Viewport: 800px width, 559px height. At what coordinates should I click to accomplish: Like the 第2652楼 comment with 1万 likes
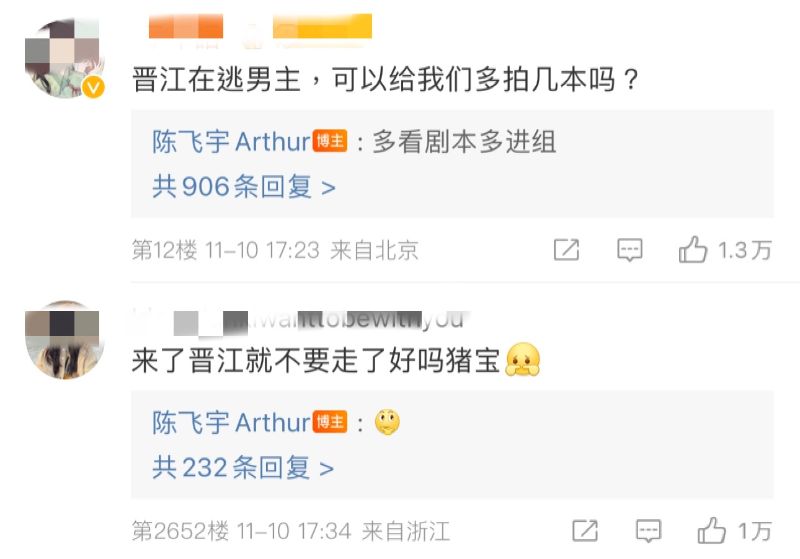coord(713,530)
